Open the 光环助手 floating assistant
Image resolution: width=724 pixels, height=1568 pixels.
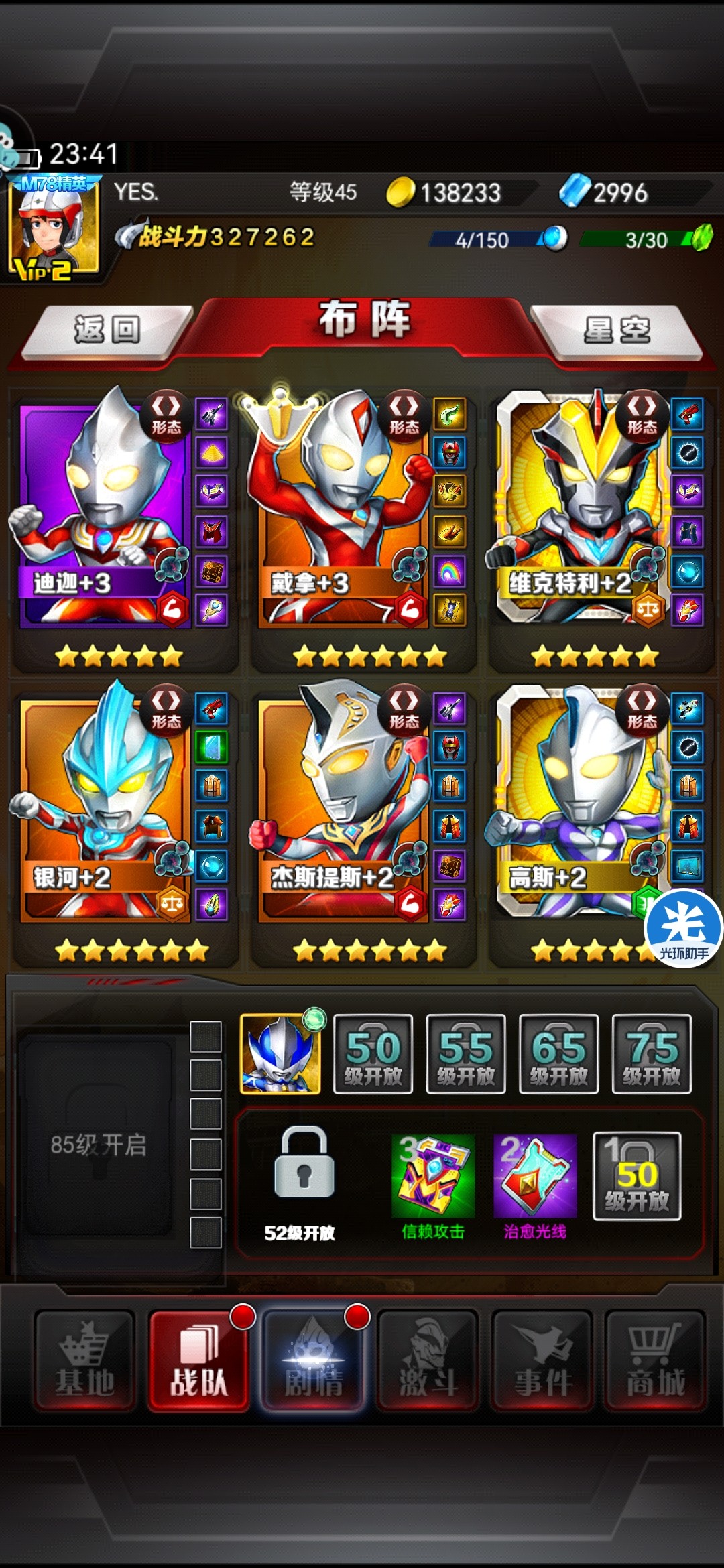coord(684,929)
